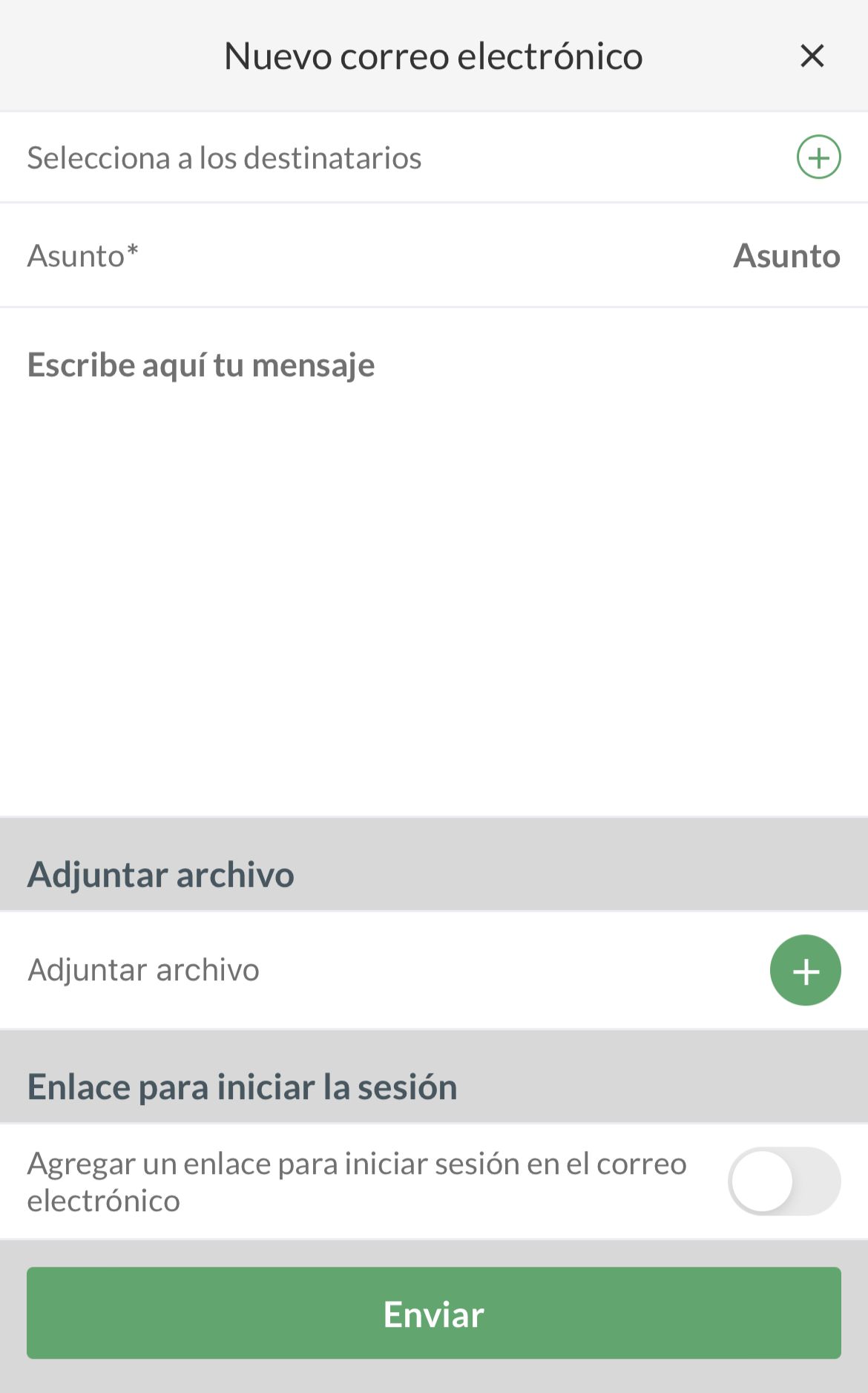This screenshot has width=868, height=1393.
Task: Attach a file using the green plus
Action: pyautogui.click(x=805, y=970)
